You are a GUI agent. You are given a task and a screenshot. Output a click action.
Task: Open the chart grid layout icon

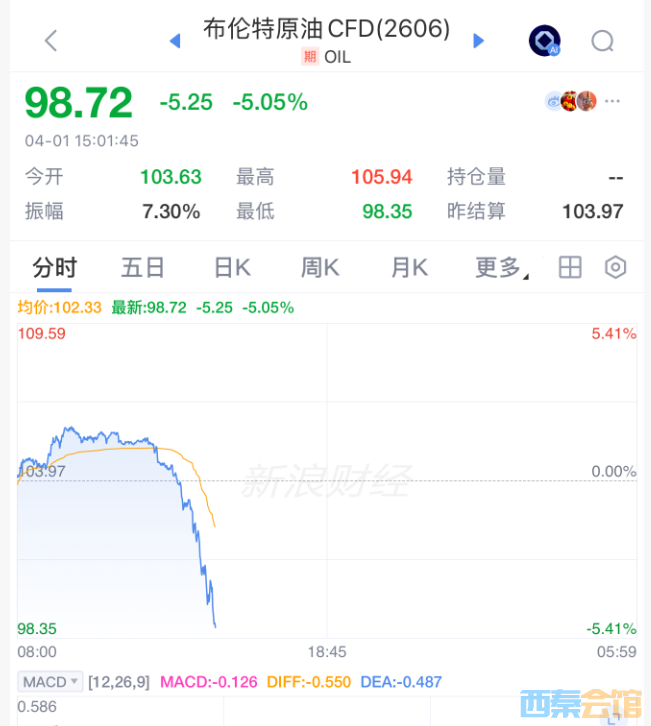(x=570, y=267)
